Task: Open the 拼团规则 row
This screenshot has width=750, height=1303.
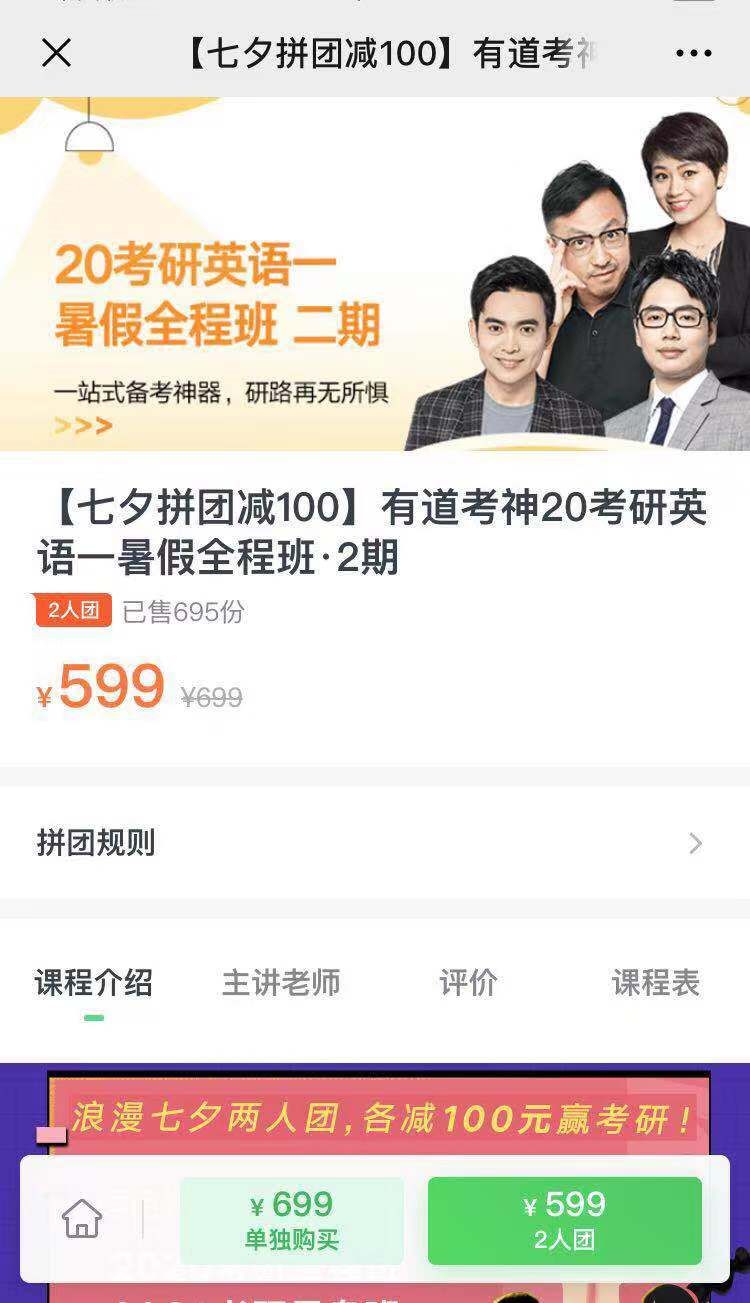Action: pos(375,843)
